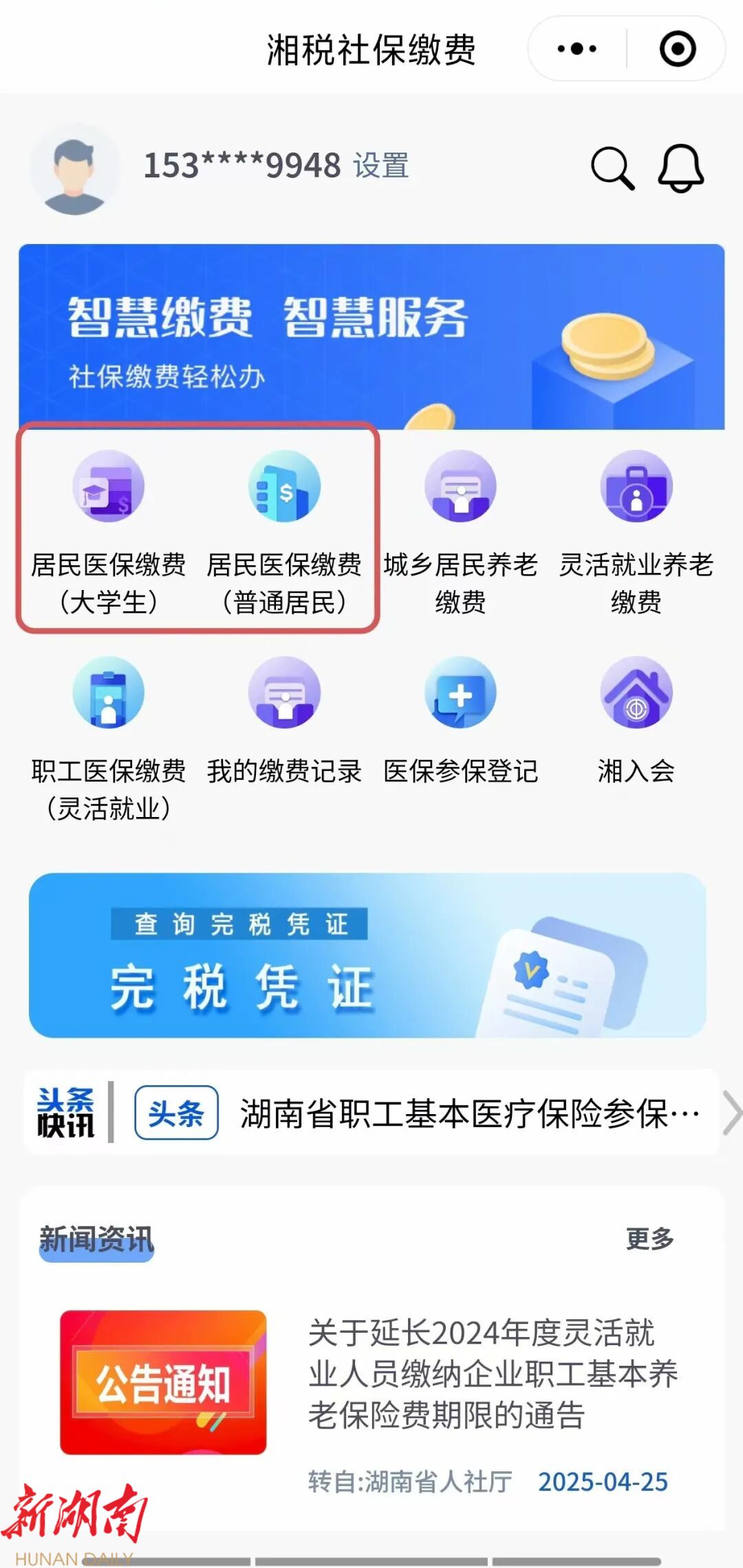Open the mini program overflow menu
Image resolution: width=743 pixels, height=1568 pixels.
pos(577,49)
